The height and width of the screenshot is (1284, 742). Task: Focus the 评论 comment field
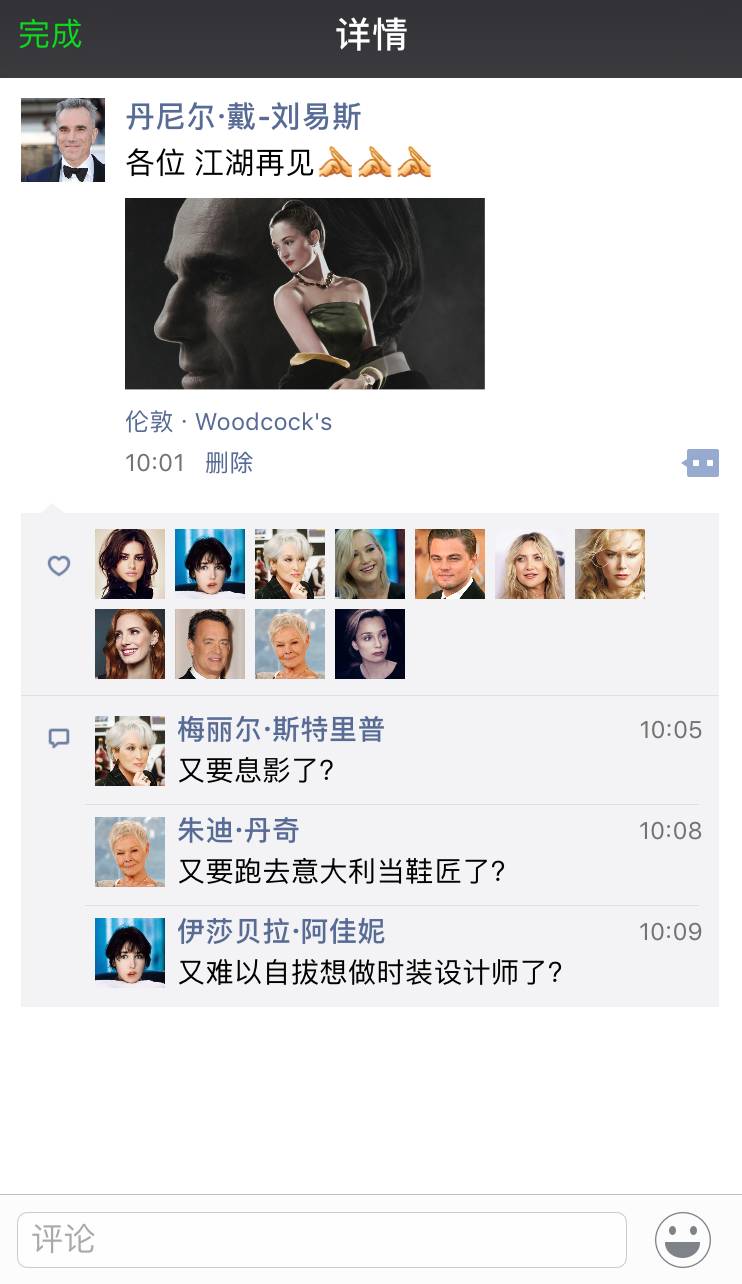click(x=322, y=1240)
